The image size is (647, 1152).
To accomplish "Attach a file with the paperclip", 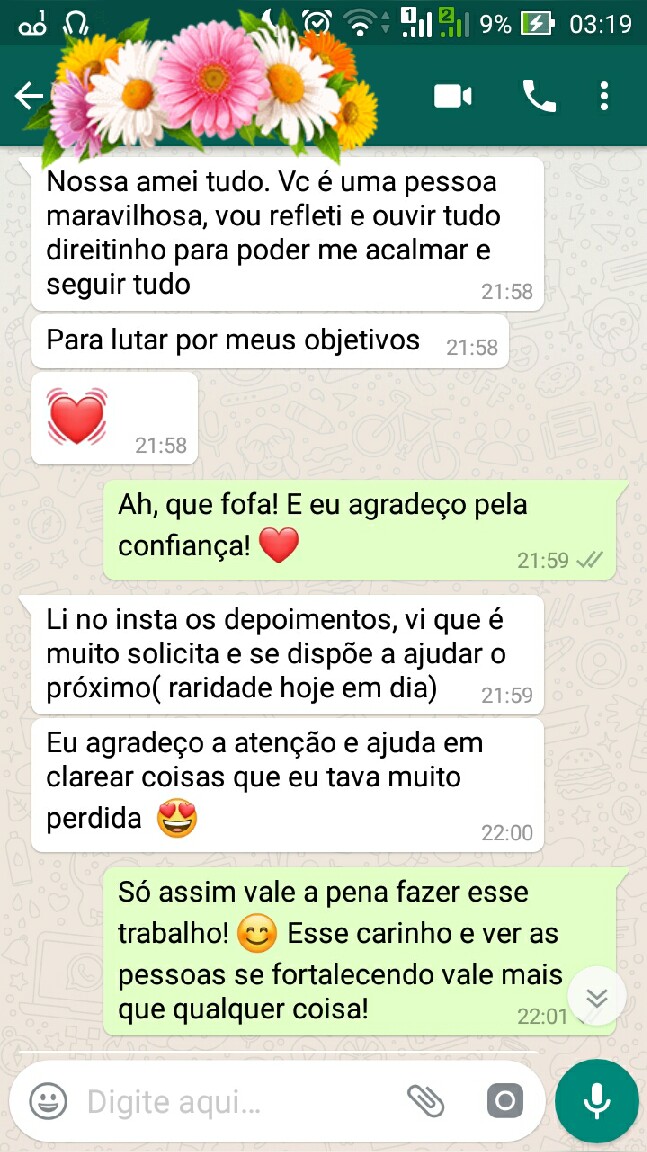I will pyautogui.click(x=426, y=1102).
